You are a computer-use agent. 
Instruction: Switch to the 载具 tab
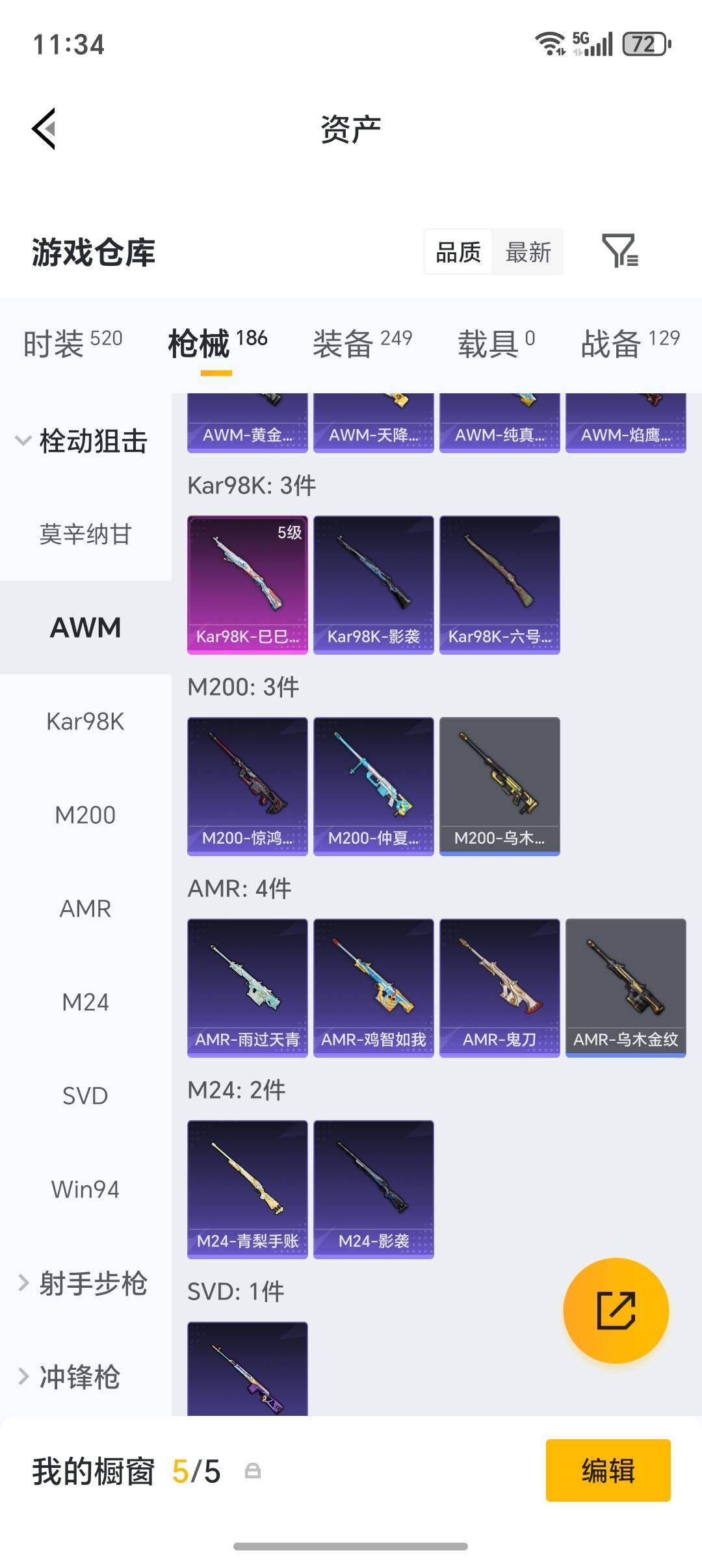pos(497,343)
